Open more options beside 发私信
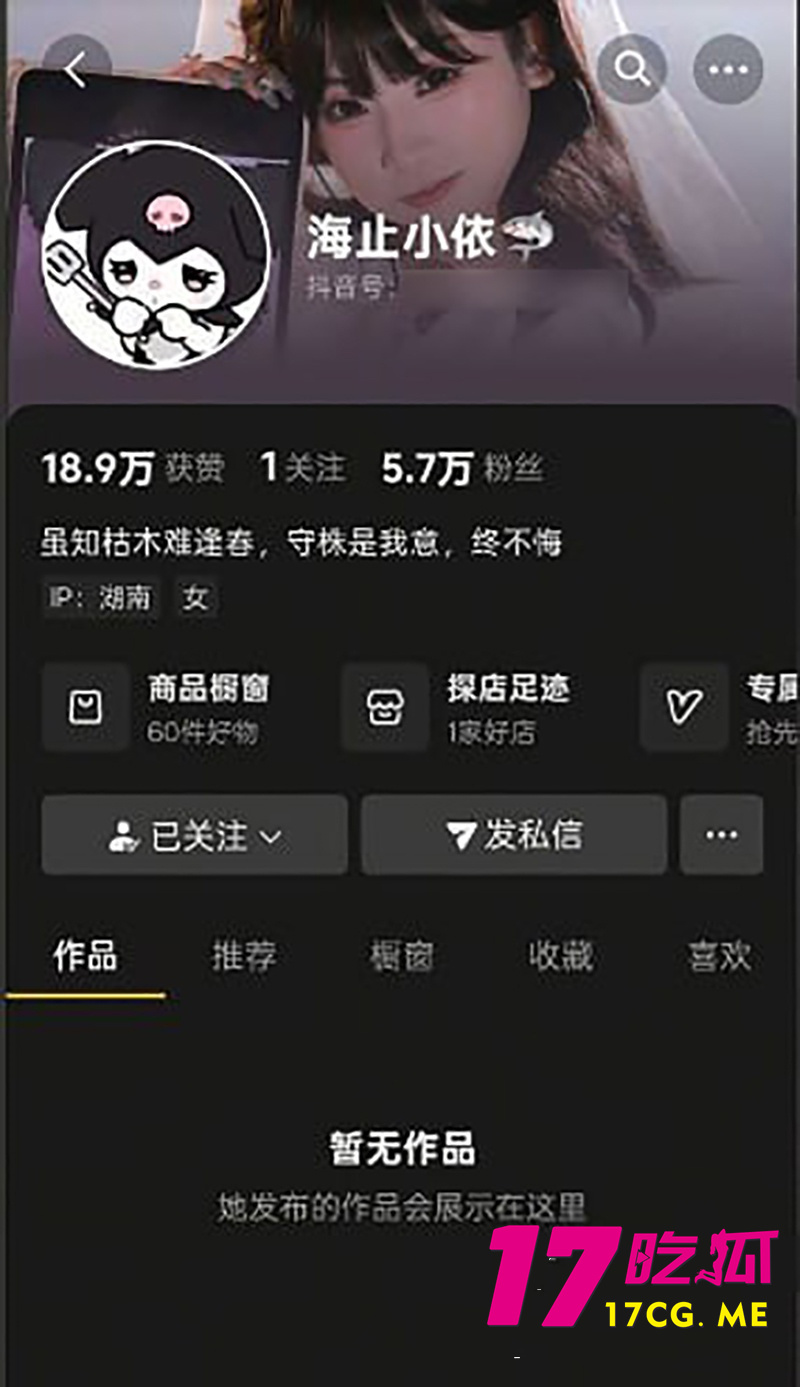The image size is (800, 1387). click(x=721, y=835)
